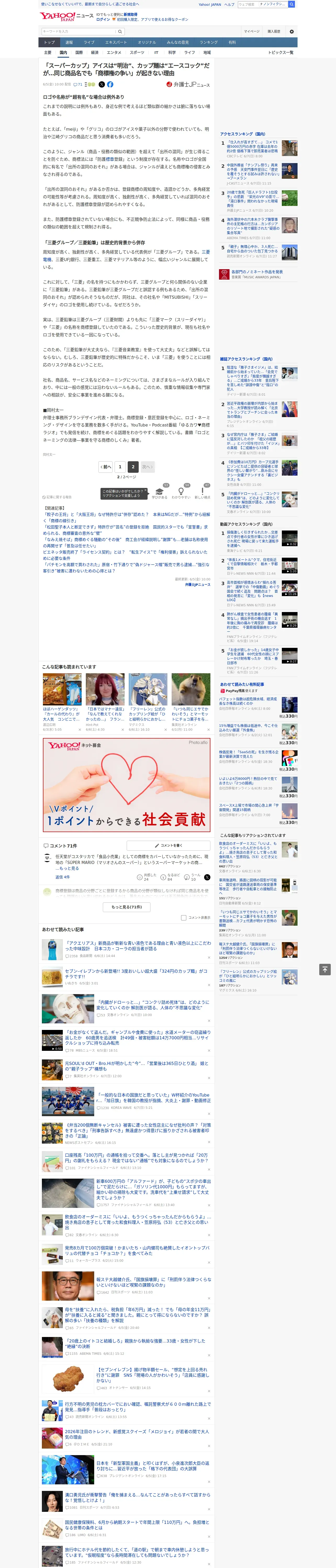Open the Yahoo!ネット募金 banner
Image resolution: width=336 pixels, height=1568 pixels.
coord(126,785)
